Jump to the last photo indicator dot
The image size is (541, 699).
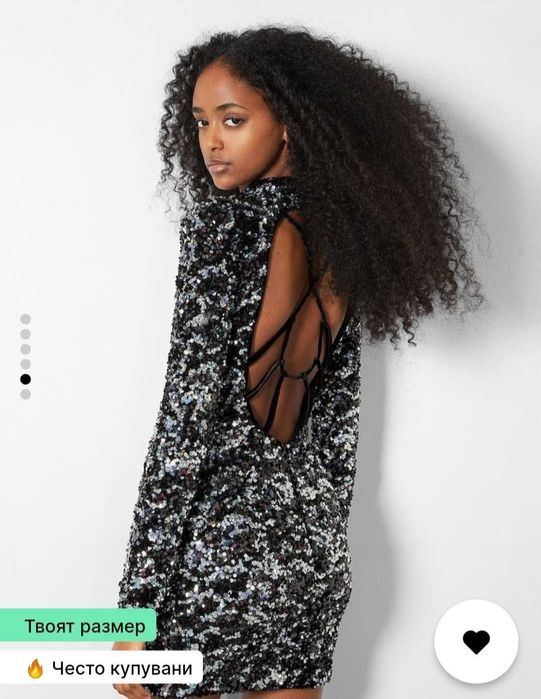tap(25, 394)
